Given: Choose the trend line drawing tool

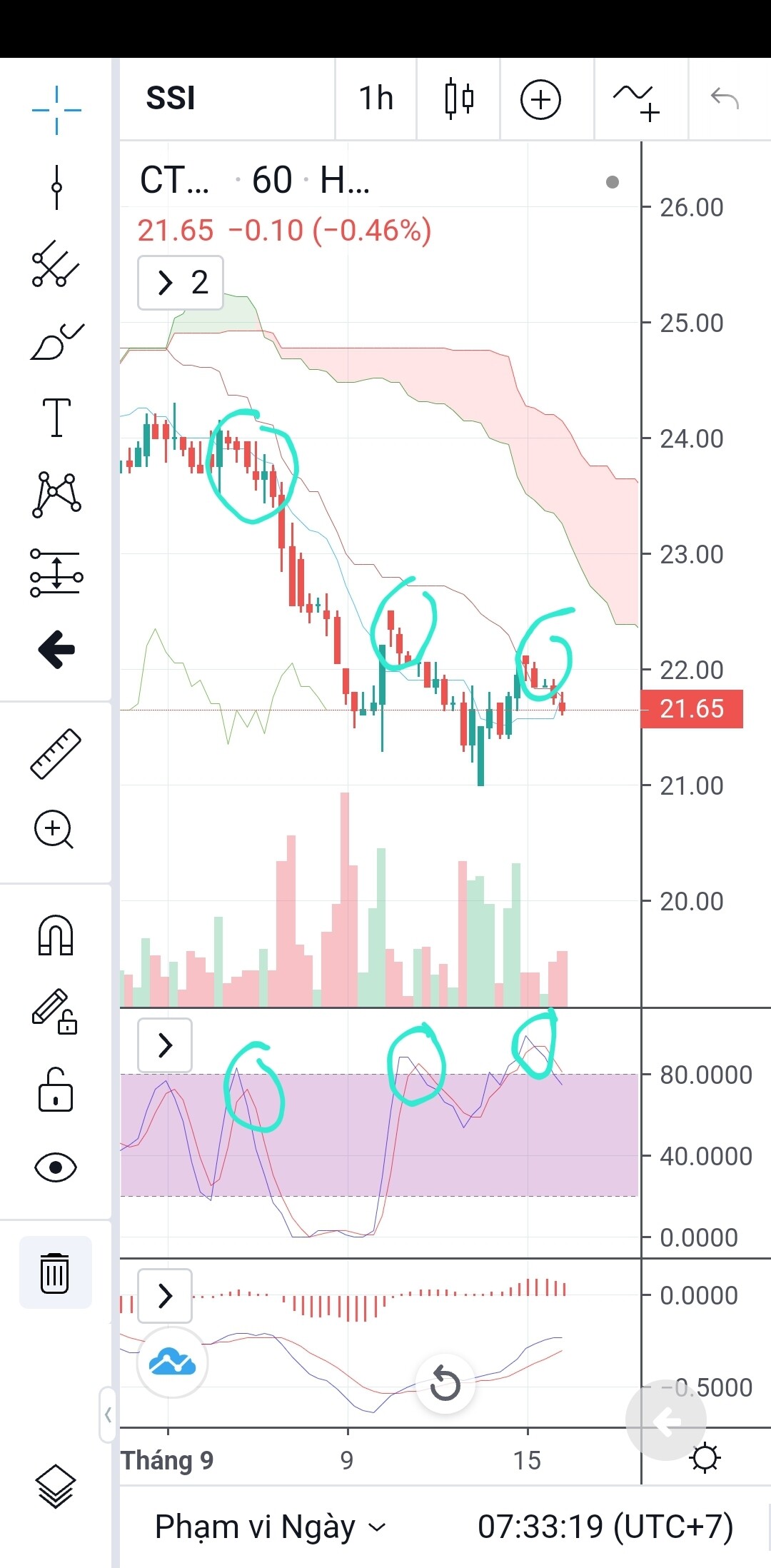Looking at the screenshot, I should (x=56, y=187).
